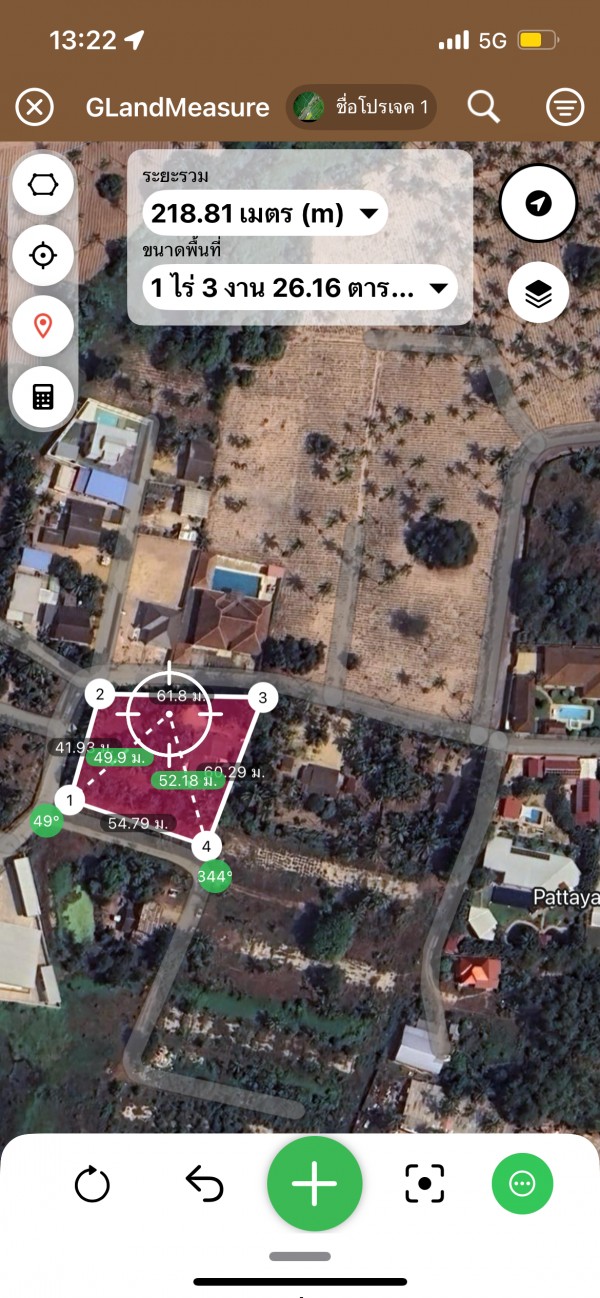Open the project name ชื่อโปรเจค 1 chip
The width and height of the screenshot is (600, 1298).
pyautogui.click(x=361, y=107)
